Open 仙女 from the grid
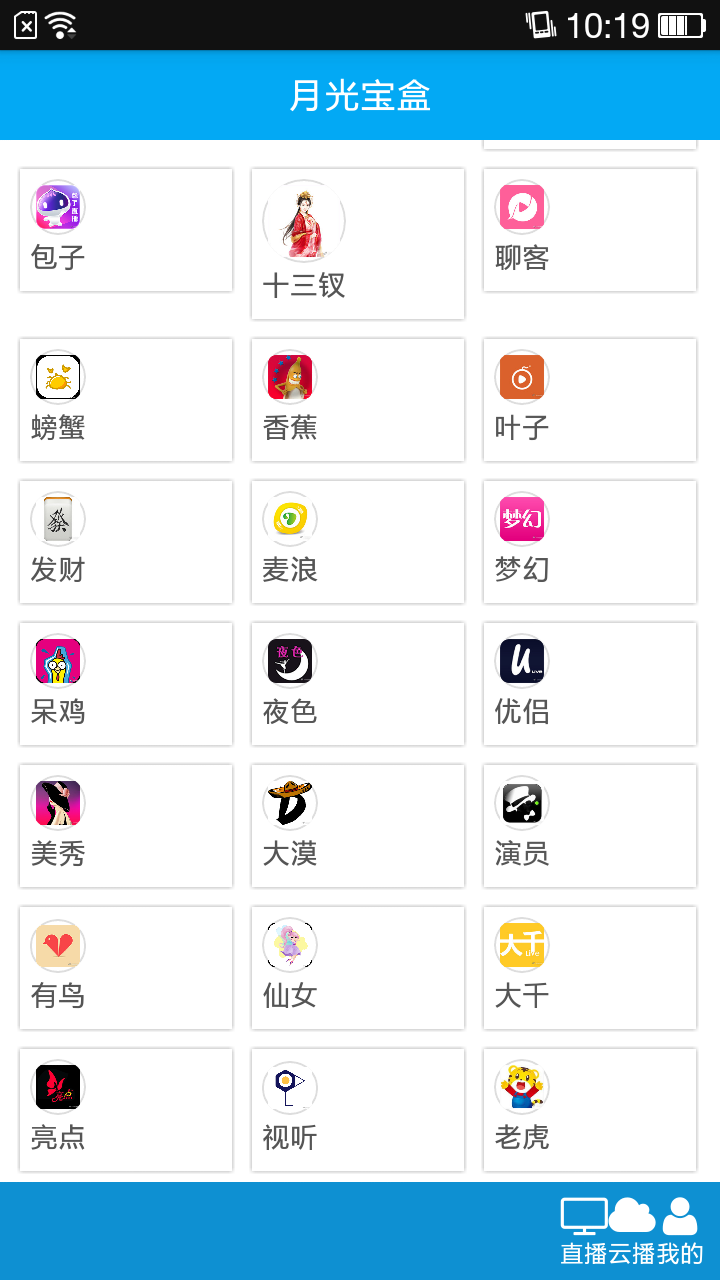Image resolution: width=720 pixels, height=1280 pixels. coord(357,968)
